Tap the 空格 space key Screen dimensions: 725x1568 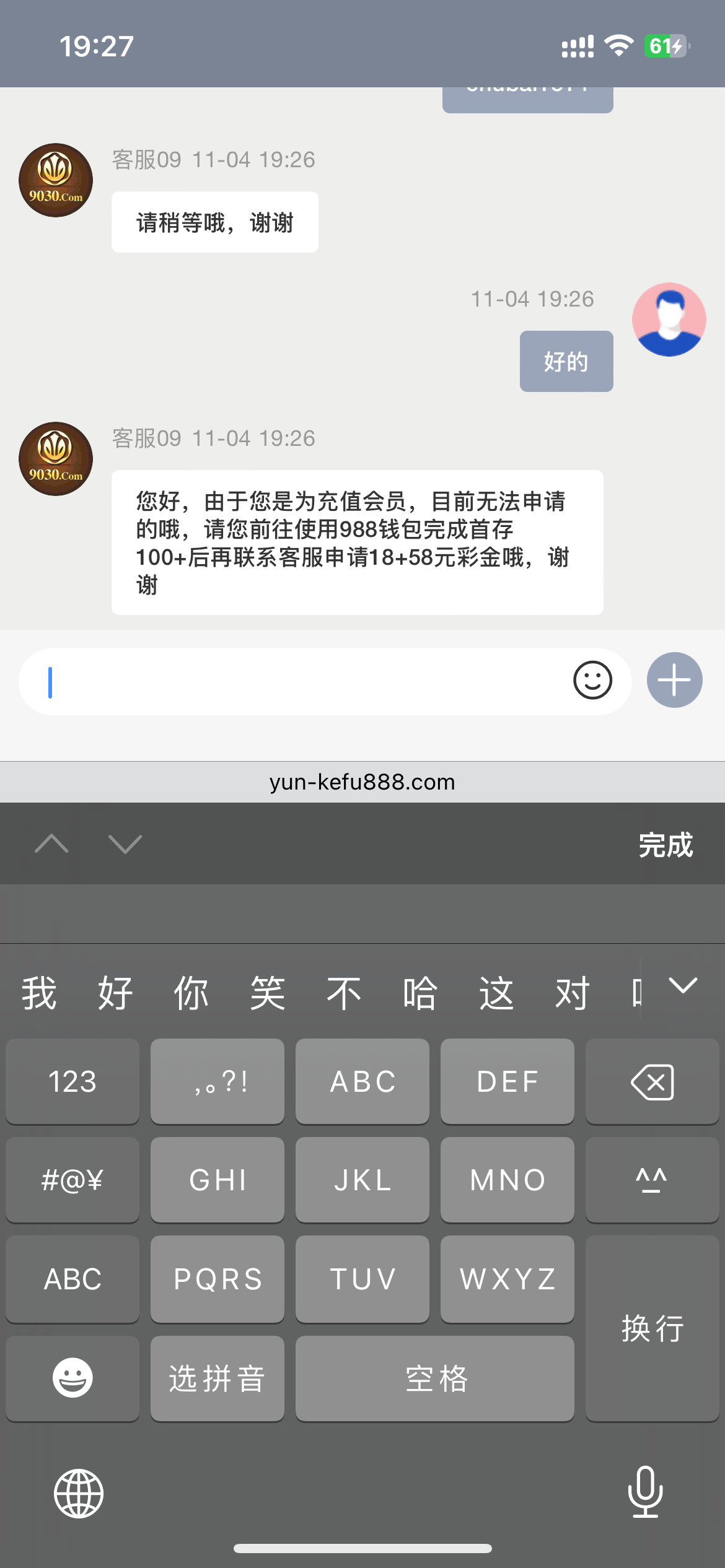435,1379
